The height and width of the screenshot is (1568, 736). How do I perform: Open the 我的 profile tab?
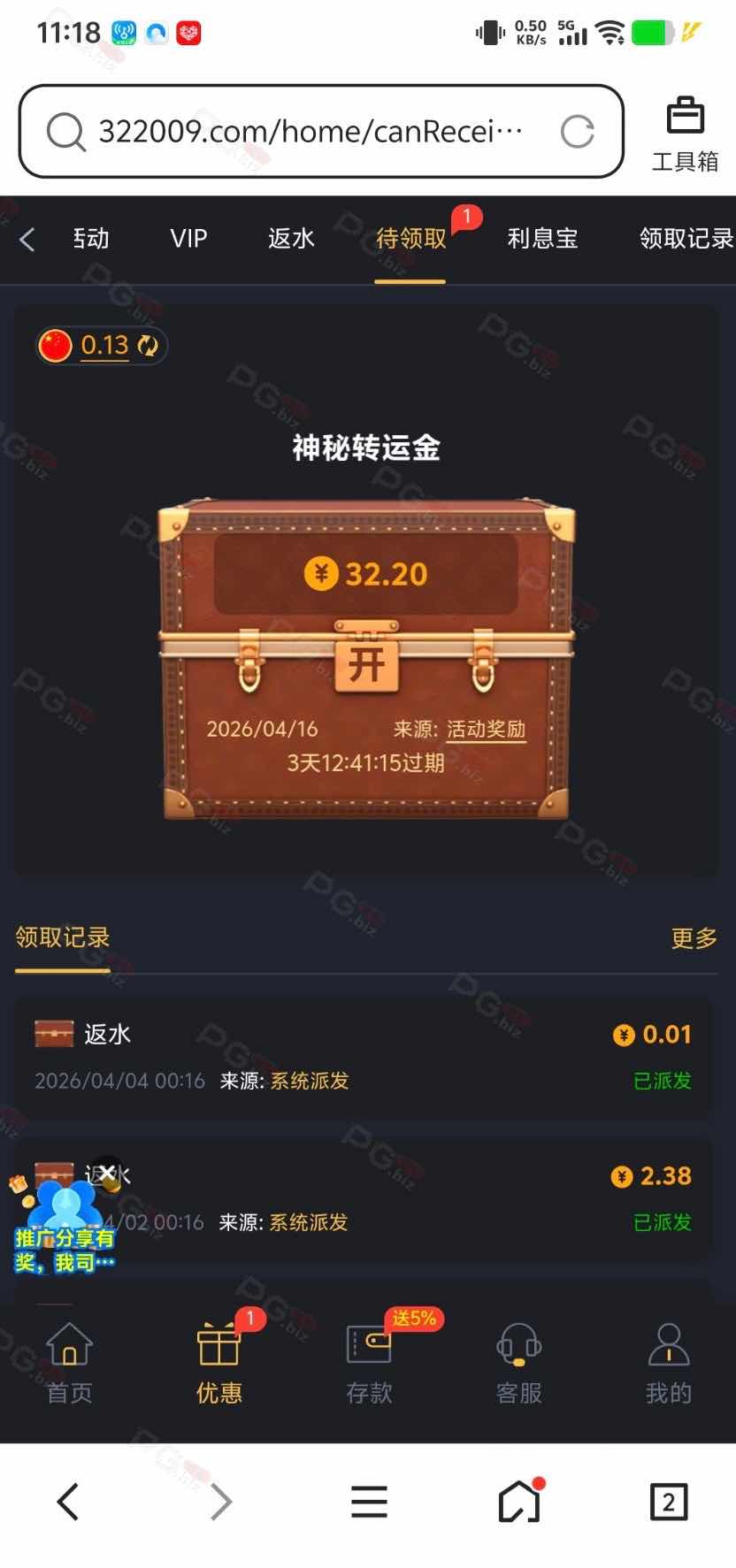click(668, 1364)
